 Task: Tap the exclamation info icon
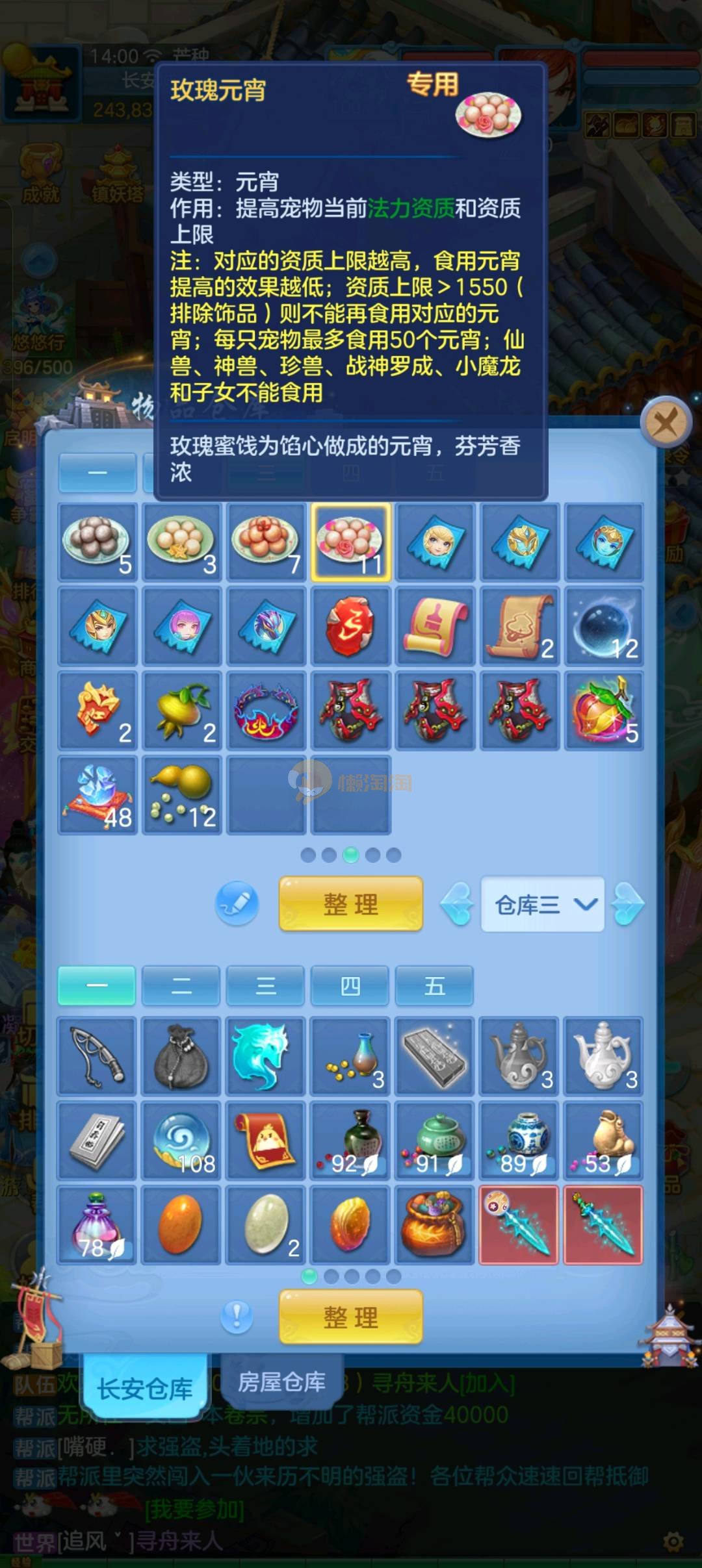pos(237,1317)
